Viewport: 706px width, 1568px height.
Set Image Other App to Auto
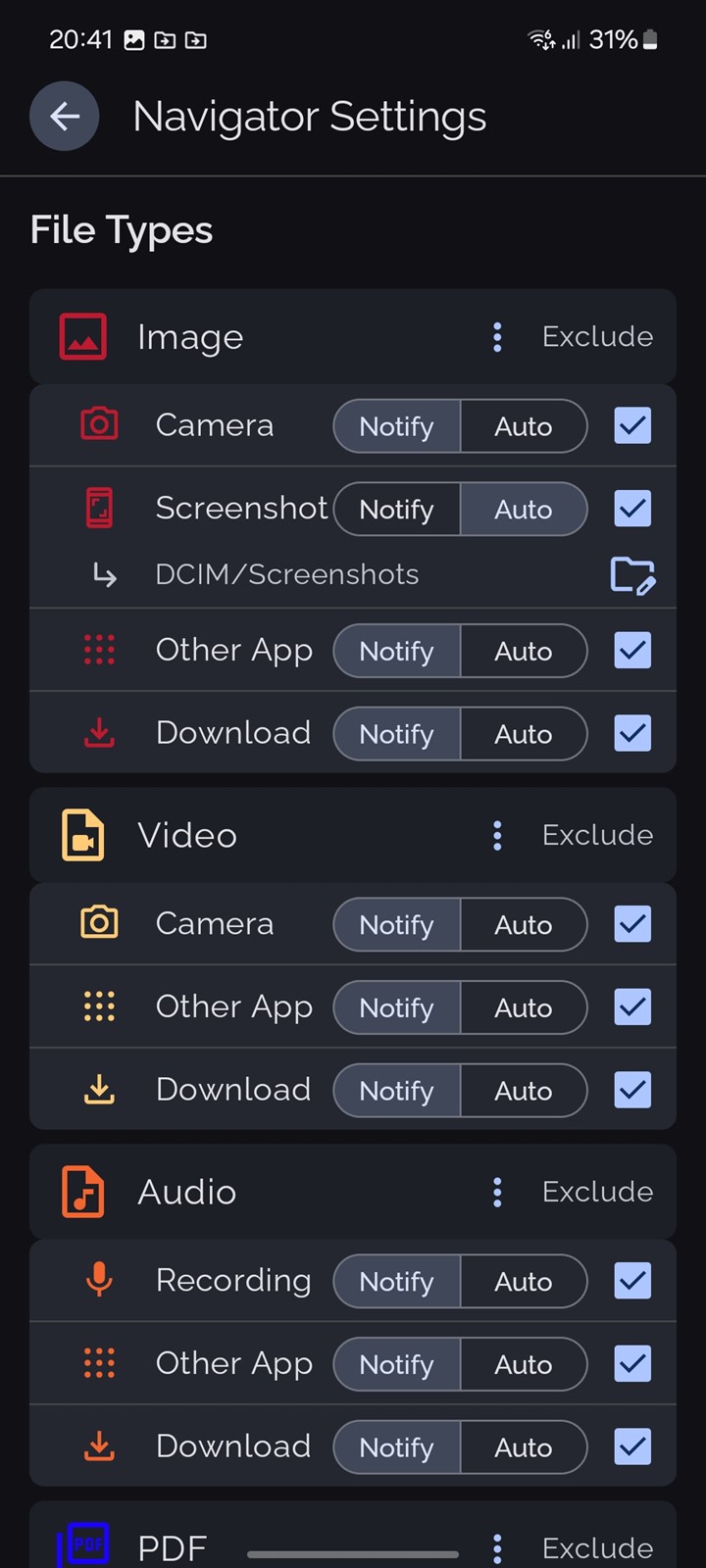(524, 651)
